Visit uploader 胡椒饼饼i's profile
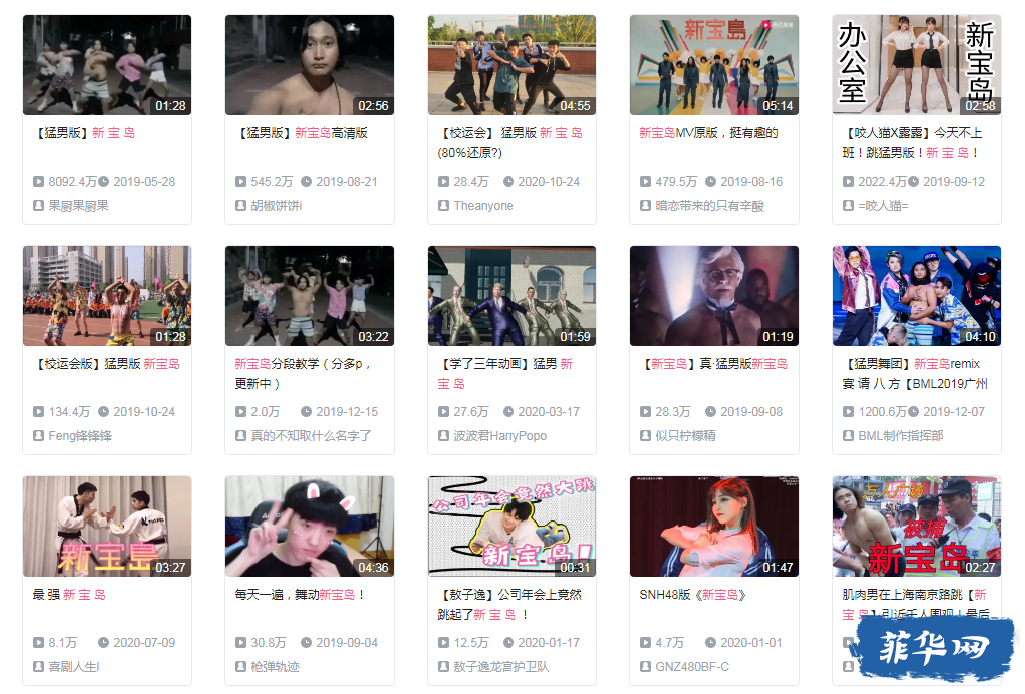Image resolution: width=1025 pixels, height=694 pixels. (x=276, y=206)
